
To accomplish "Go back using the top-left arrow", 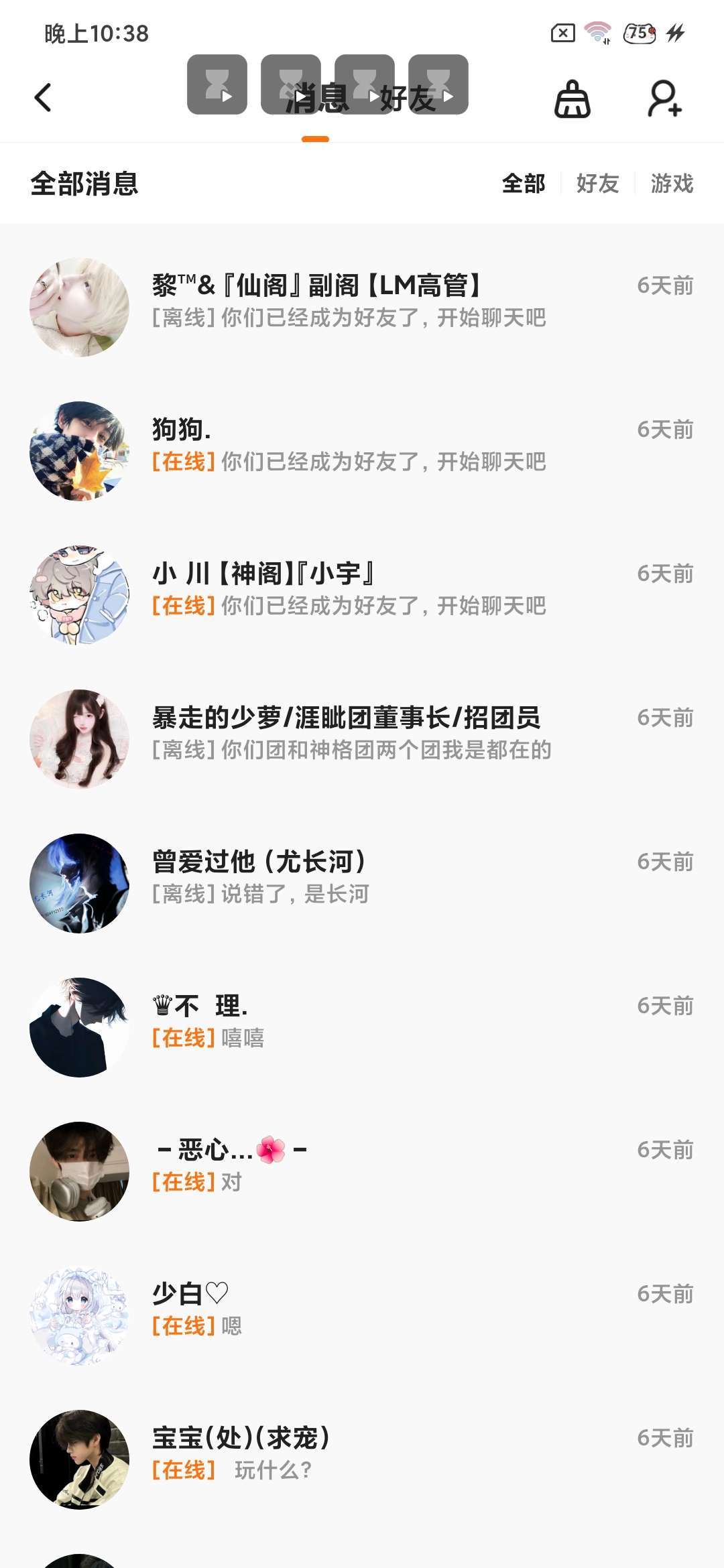I will coord(44,98).
